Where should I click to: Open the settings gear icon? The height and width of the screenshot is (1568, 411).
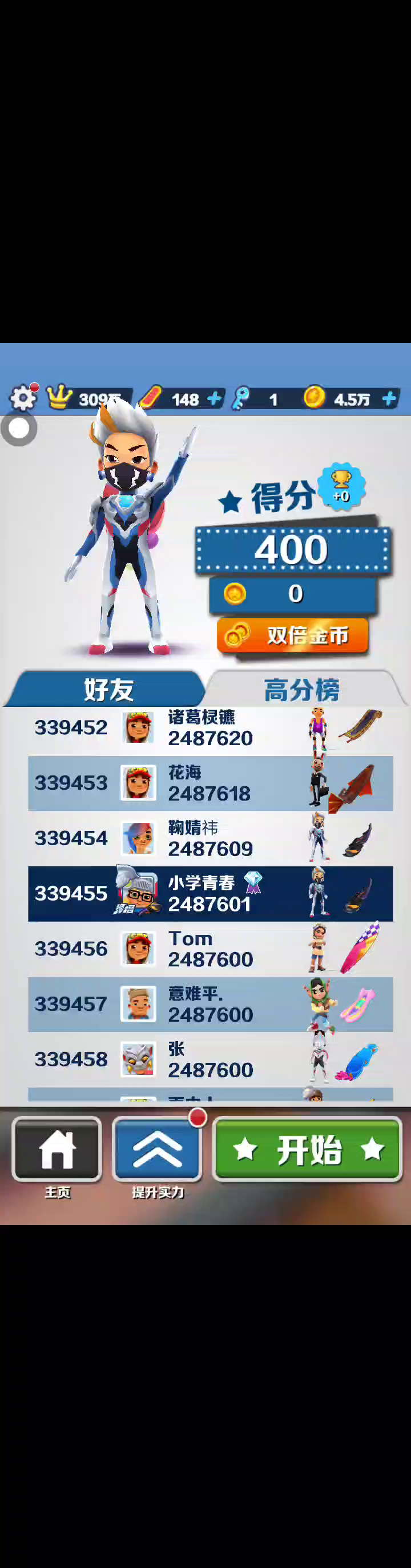click(x=23, y=398)
